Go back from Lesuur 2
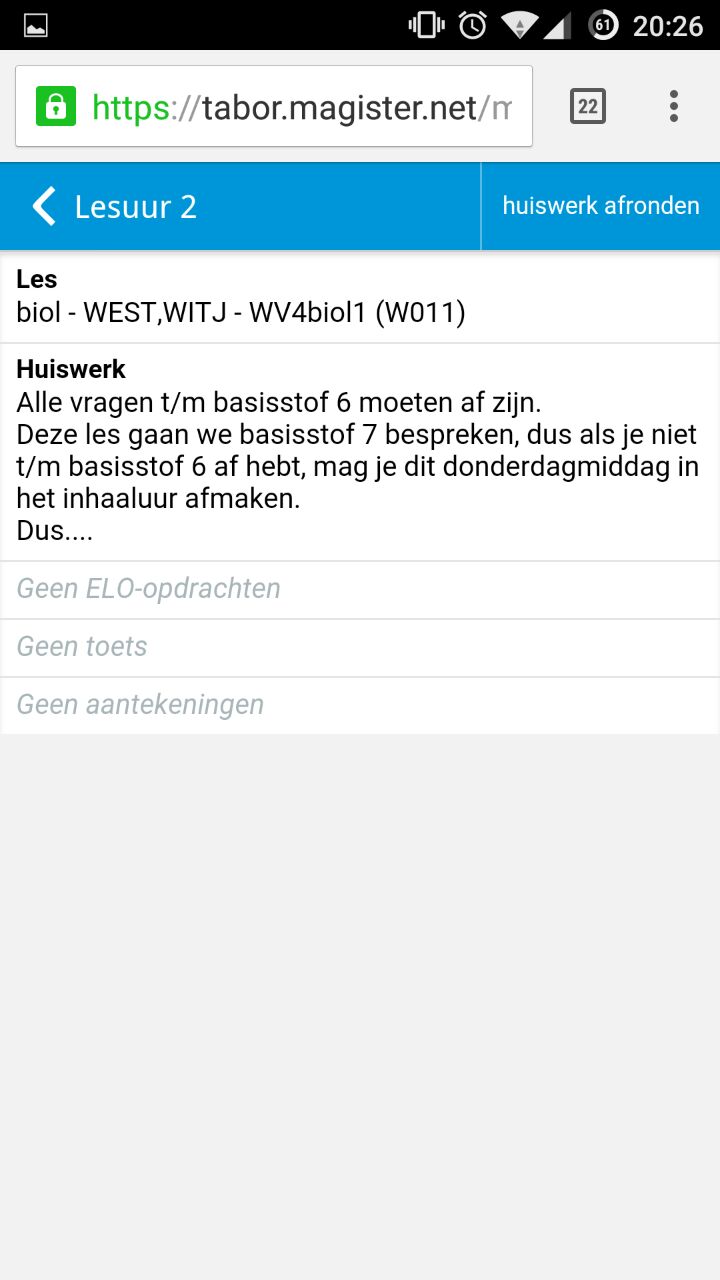 pyautogui.click(x=44, y=207)
